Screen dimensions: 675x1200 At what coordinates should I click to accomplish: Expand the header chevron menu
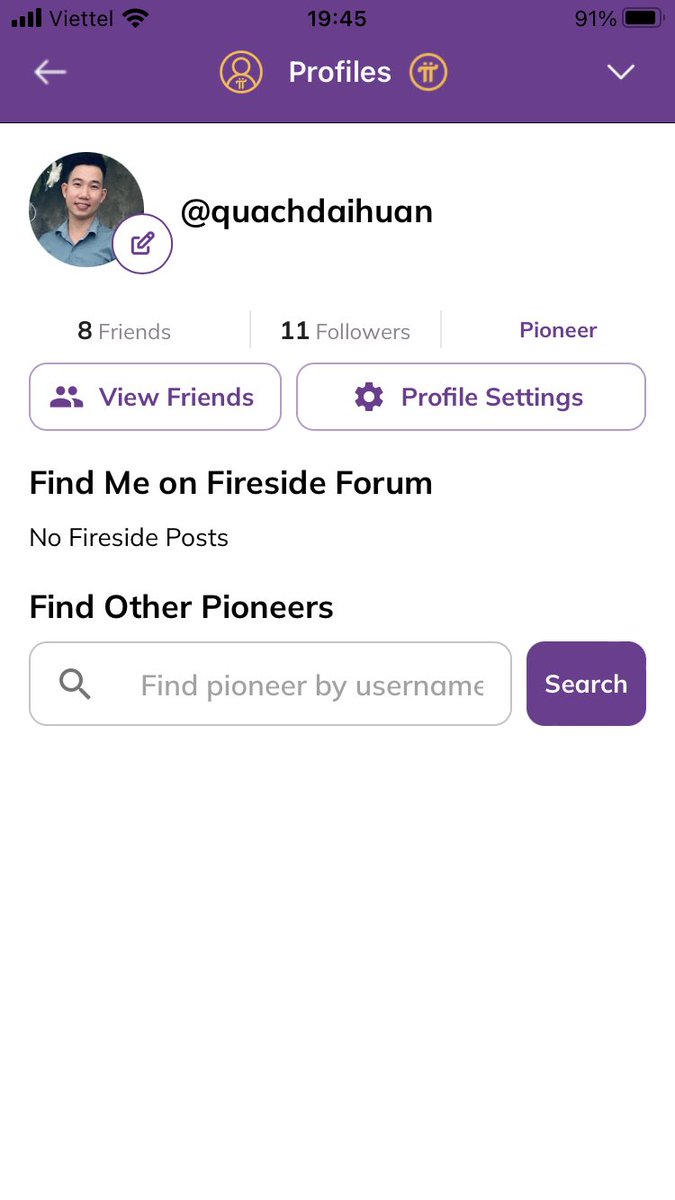coord(621,72)
